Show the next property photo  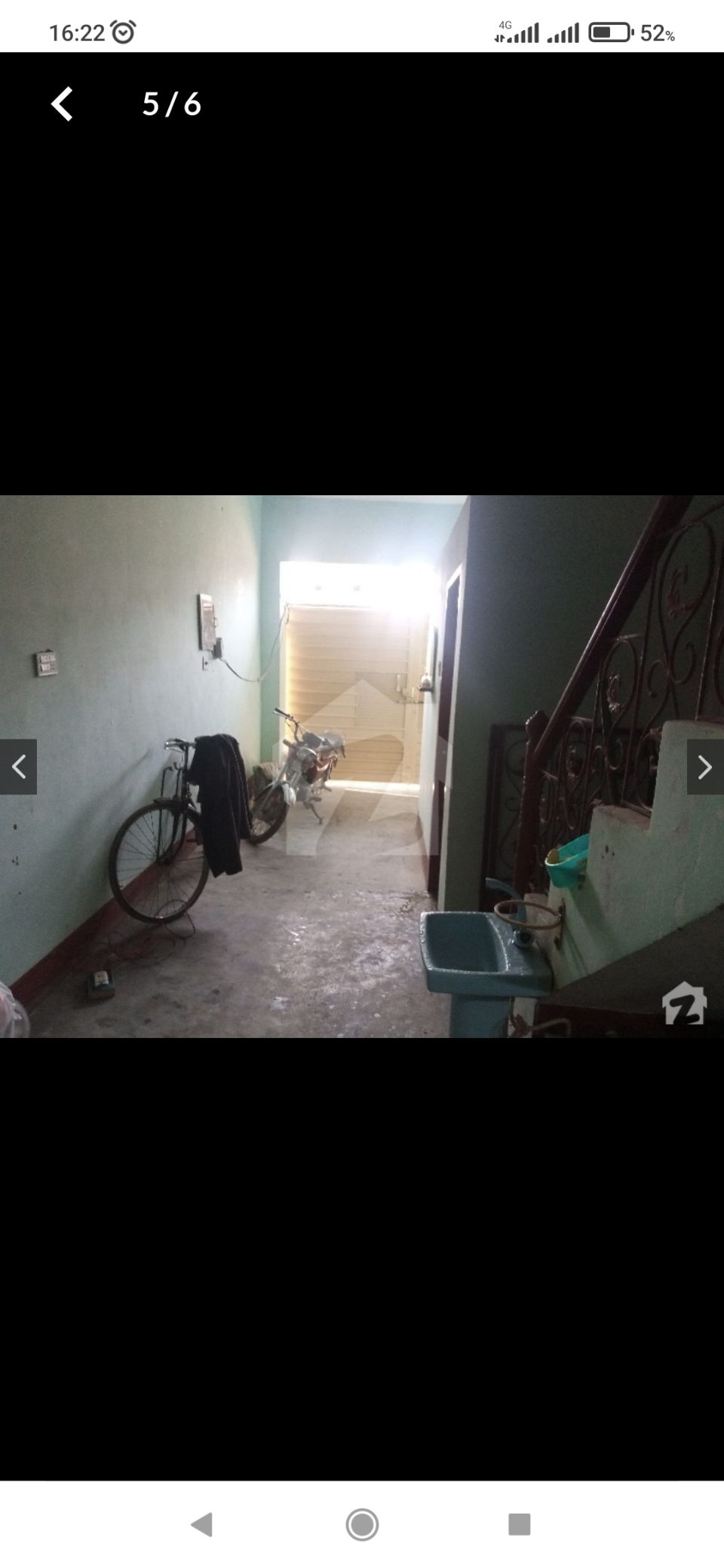pyautogui.click(x=704, y=767)
